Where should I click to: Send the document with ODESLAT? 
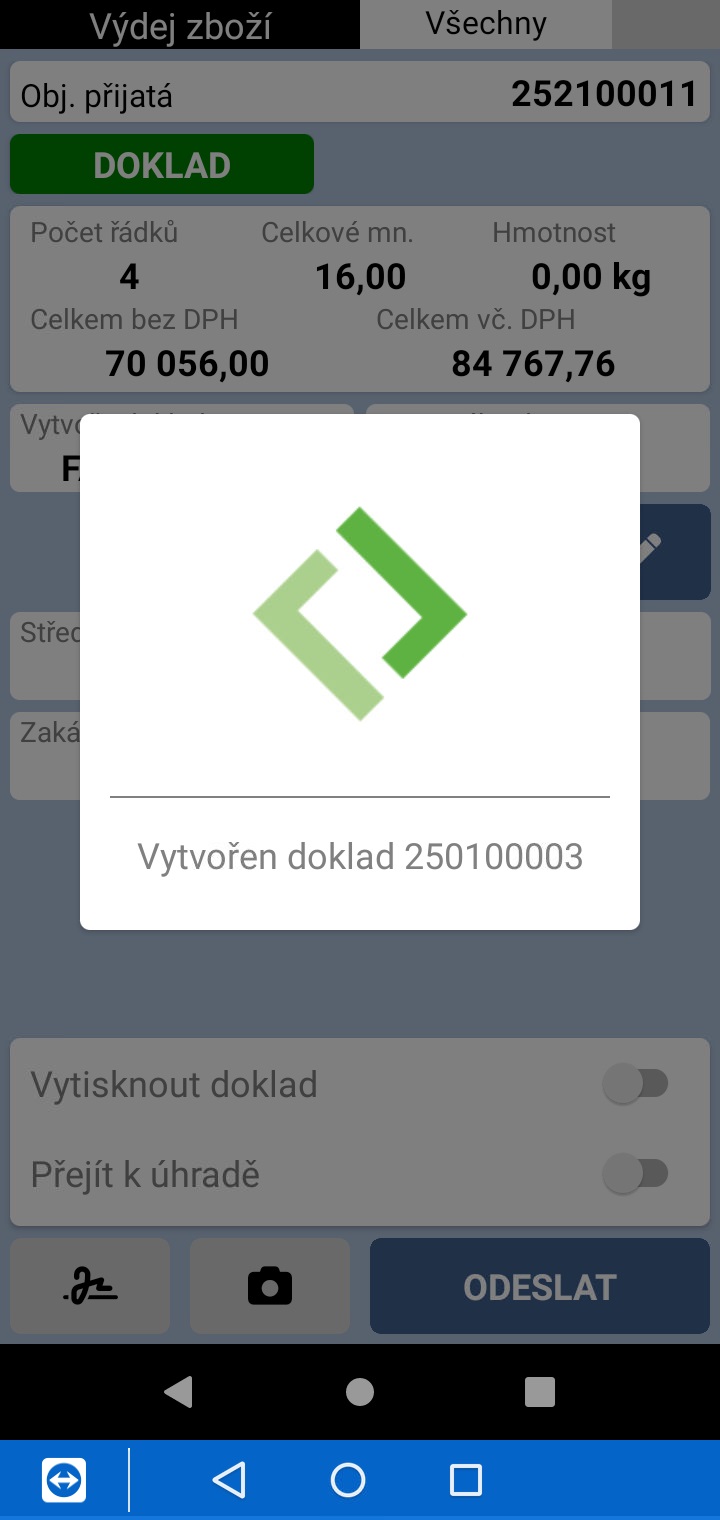[x=540, y=1286]
